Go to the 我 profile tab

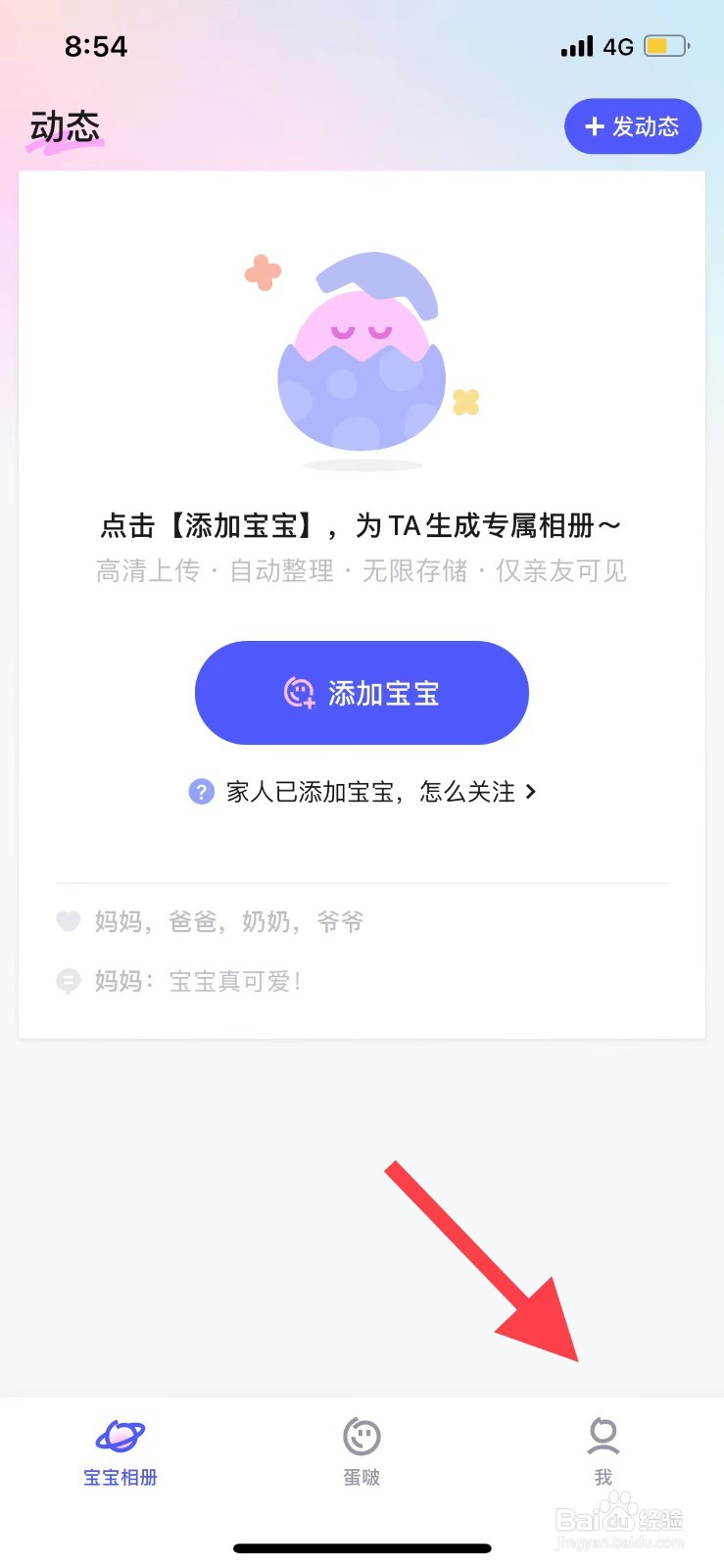click(x=603, y=1451)
